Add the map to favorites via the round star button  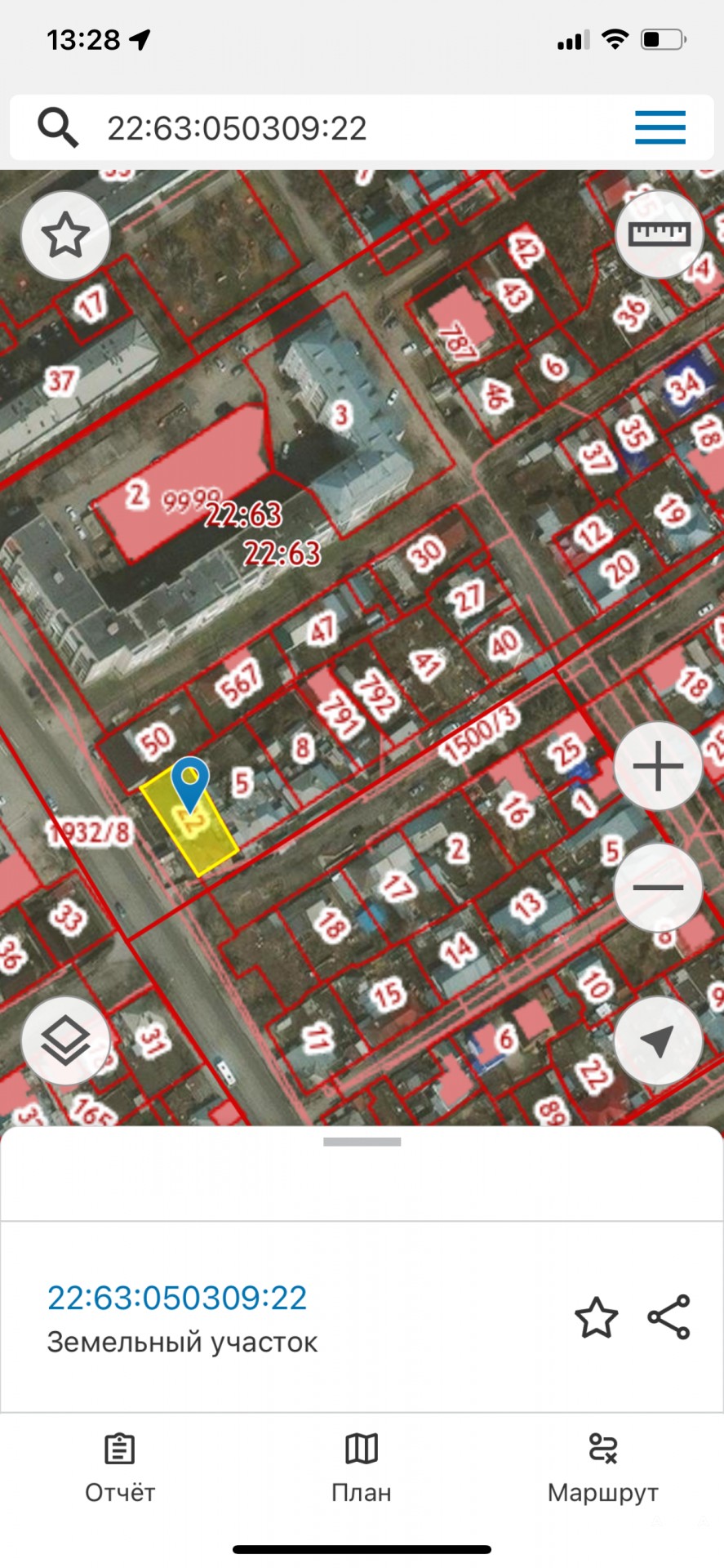tap(65, 235)
